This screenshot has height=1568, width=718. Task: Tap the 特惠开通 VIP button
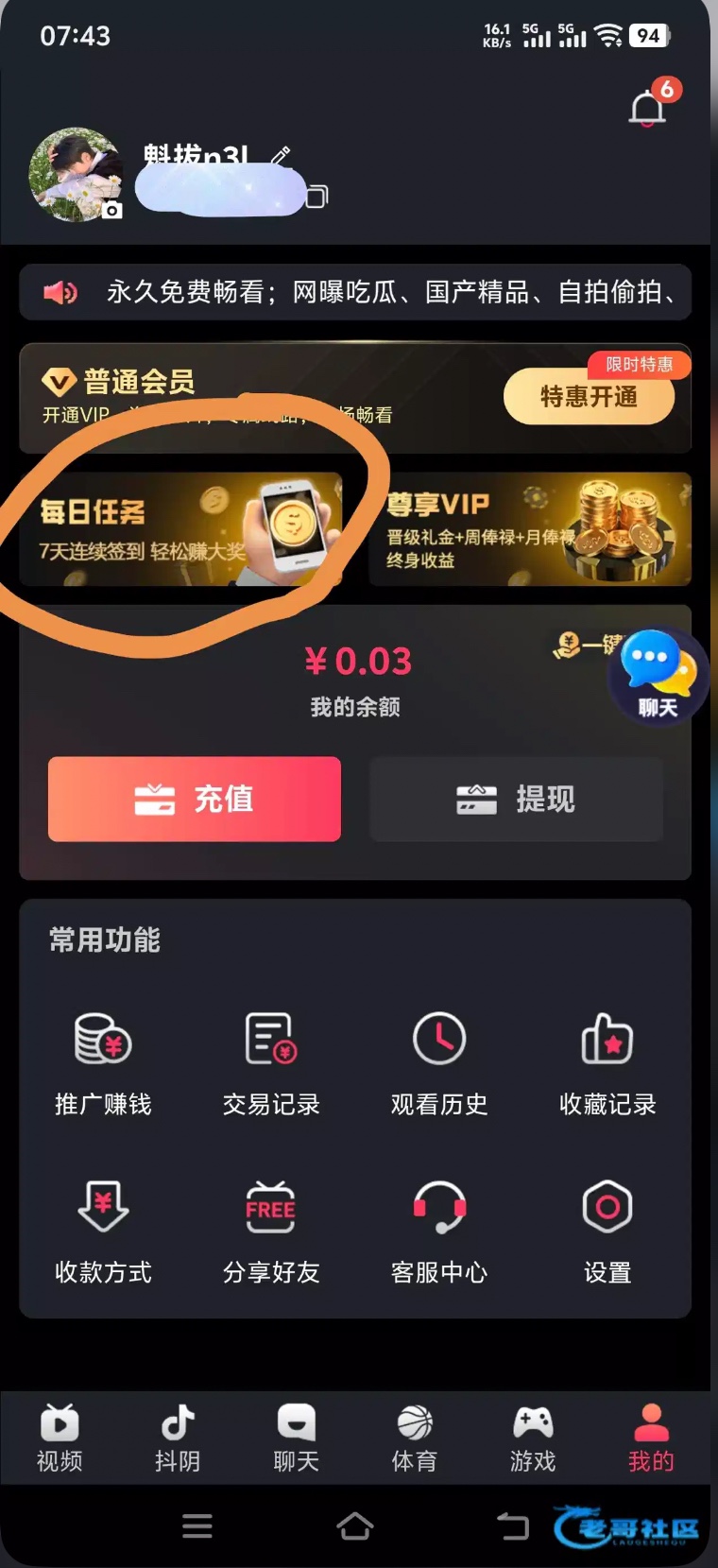click(x=589, y=397)
